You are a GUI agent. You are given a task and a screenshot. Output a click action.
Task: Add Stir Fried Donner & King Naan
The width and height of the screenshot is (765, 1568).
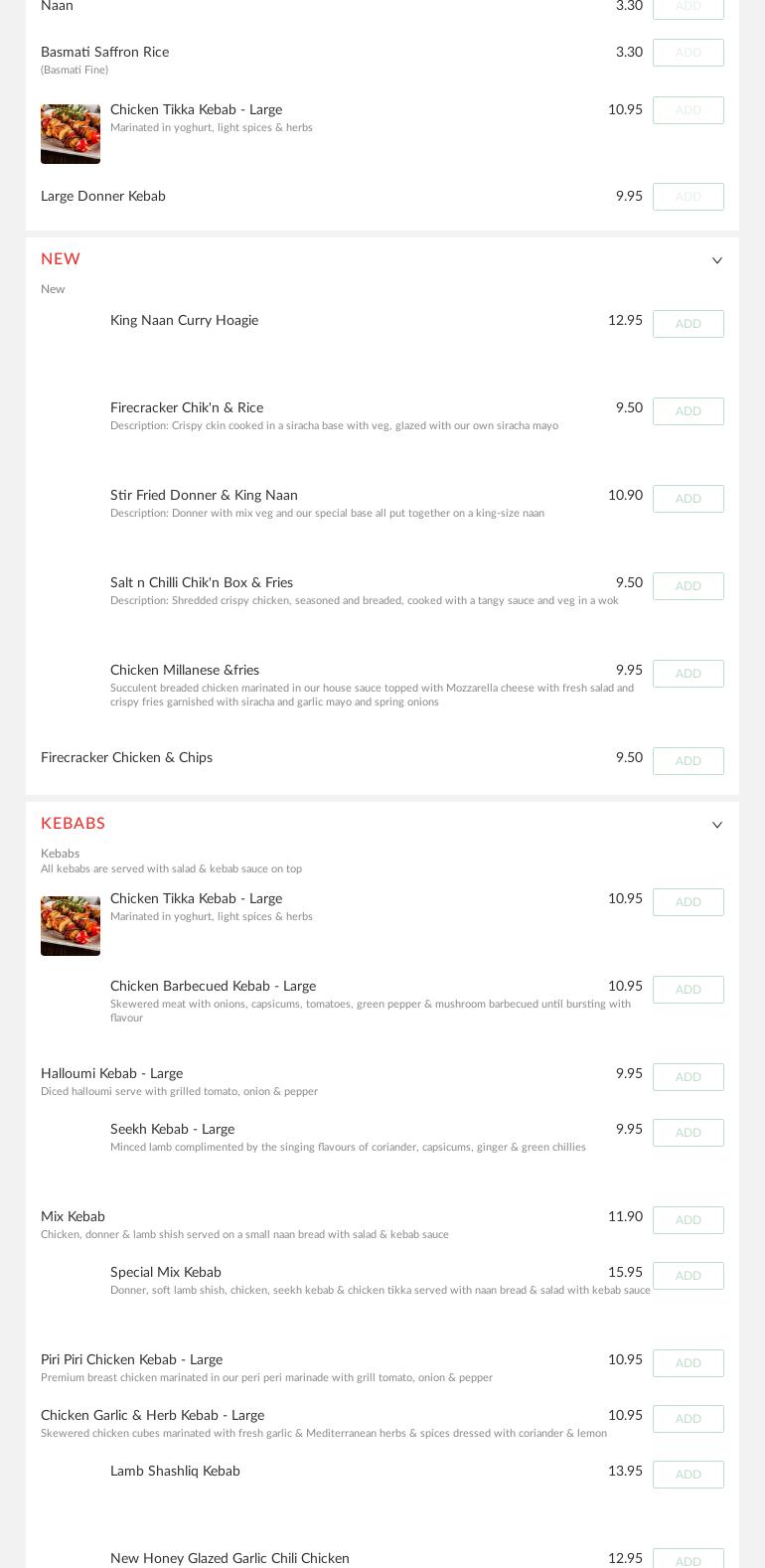688,499
